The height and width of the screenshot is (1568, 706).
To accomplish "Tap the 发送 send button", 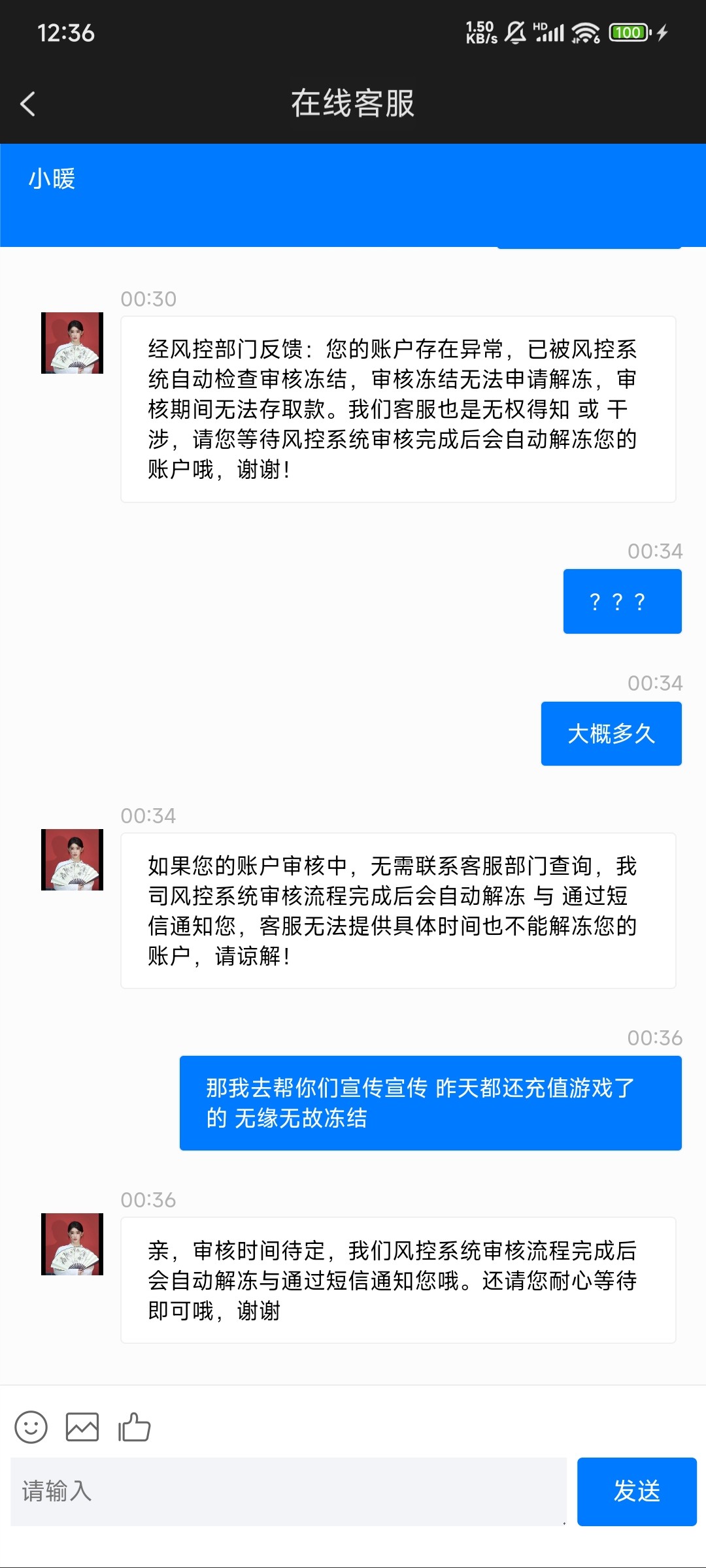I will pos(636,1492).
